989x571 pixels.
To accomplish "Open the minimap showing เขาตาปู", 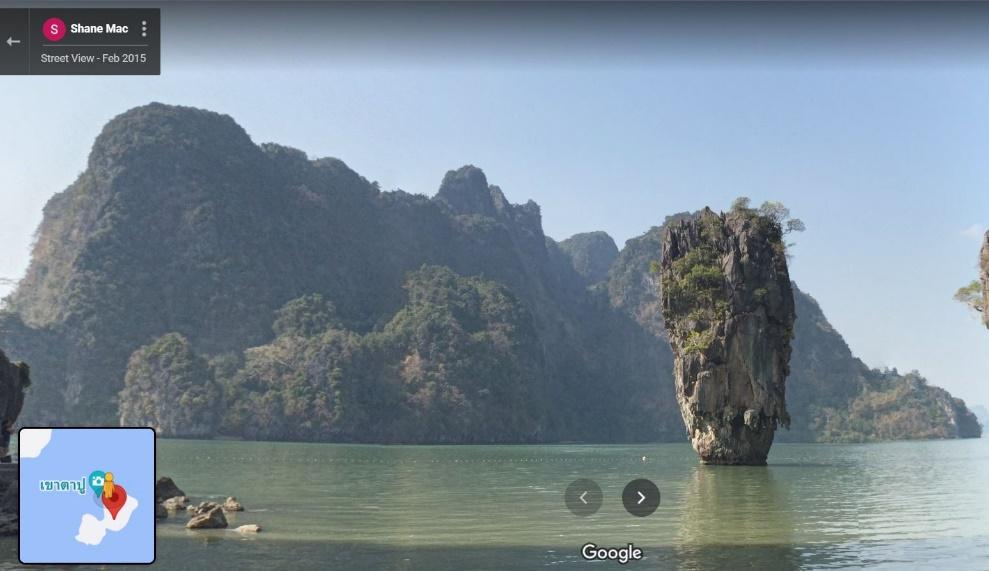I will (87, 496).
